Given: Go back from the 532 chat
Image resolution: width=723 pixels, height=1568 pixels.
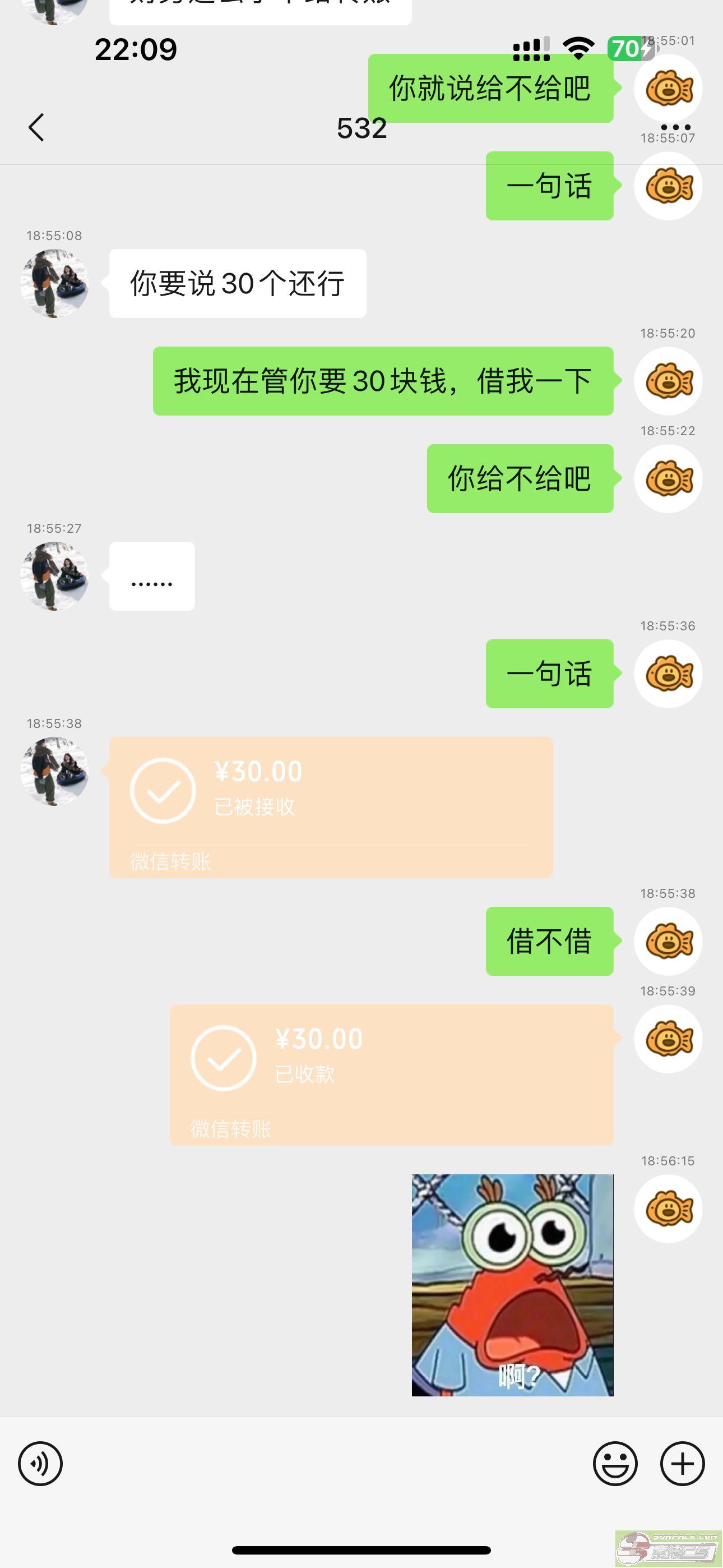Looking at the screenshot, I should (x=36, y=128).
